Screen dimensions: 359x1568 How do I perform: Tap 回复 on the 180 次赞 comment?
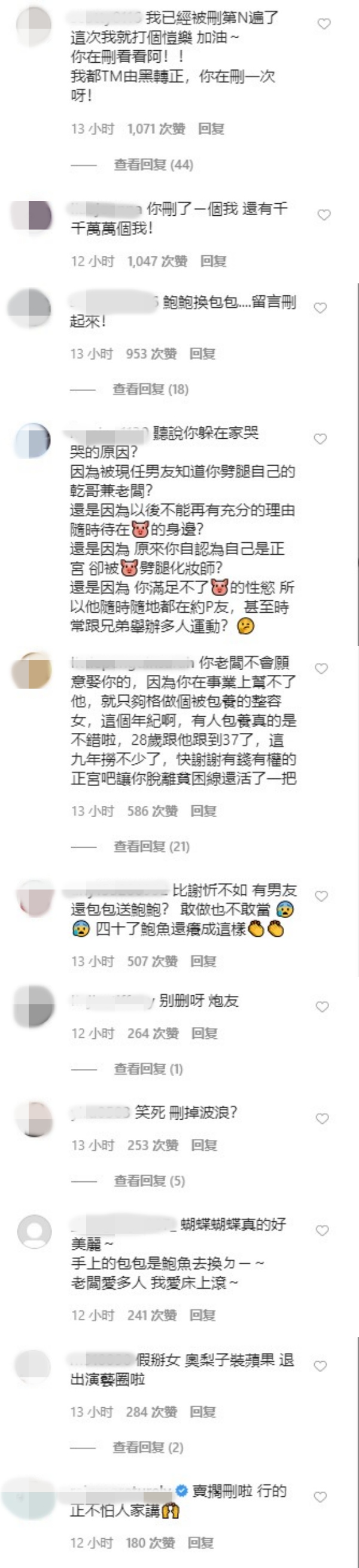200,1543
